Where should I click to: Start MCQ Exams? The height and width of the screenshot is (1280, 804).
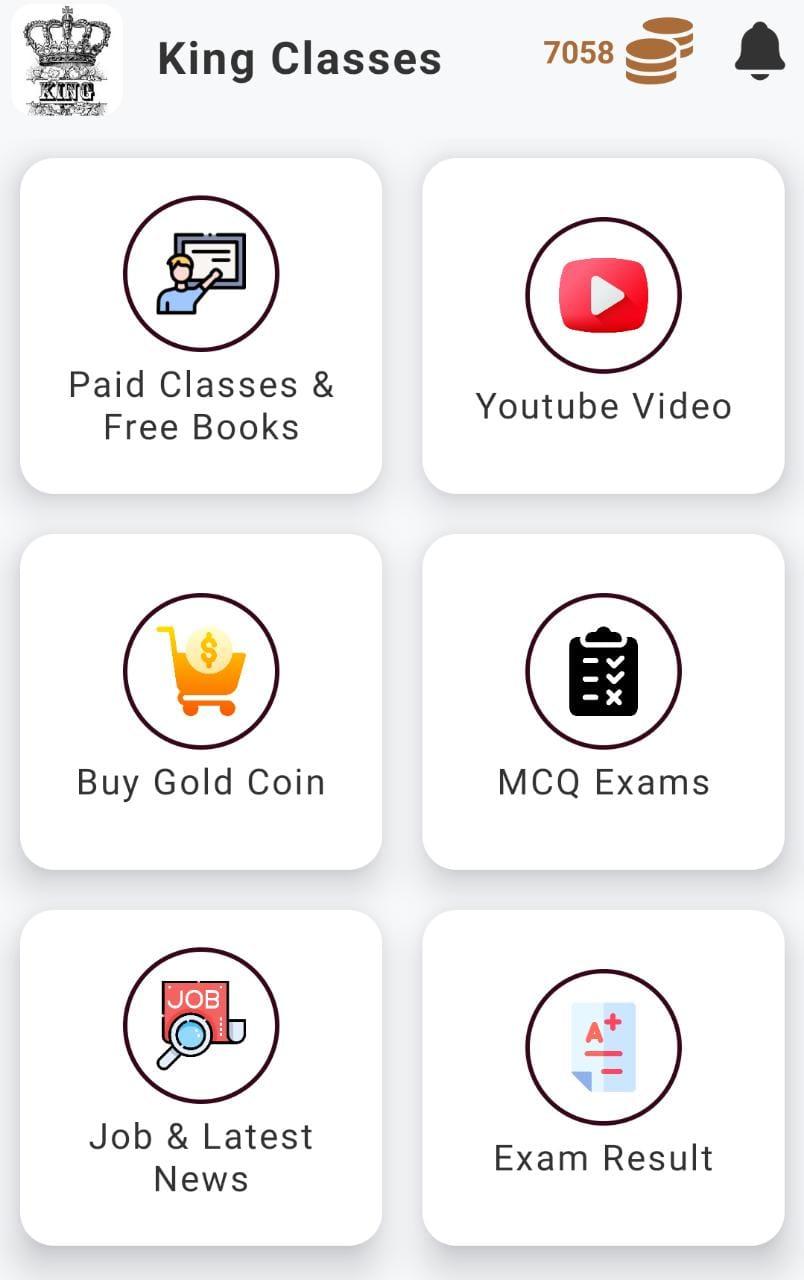(x=603, y=701)
